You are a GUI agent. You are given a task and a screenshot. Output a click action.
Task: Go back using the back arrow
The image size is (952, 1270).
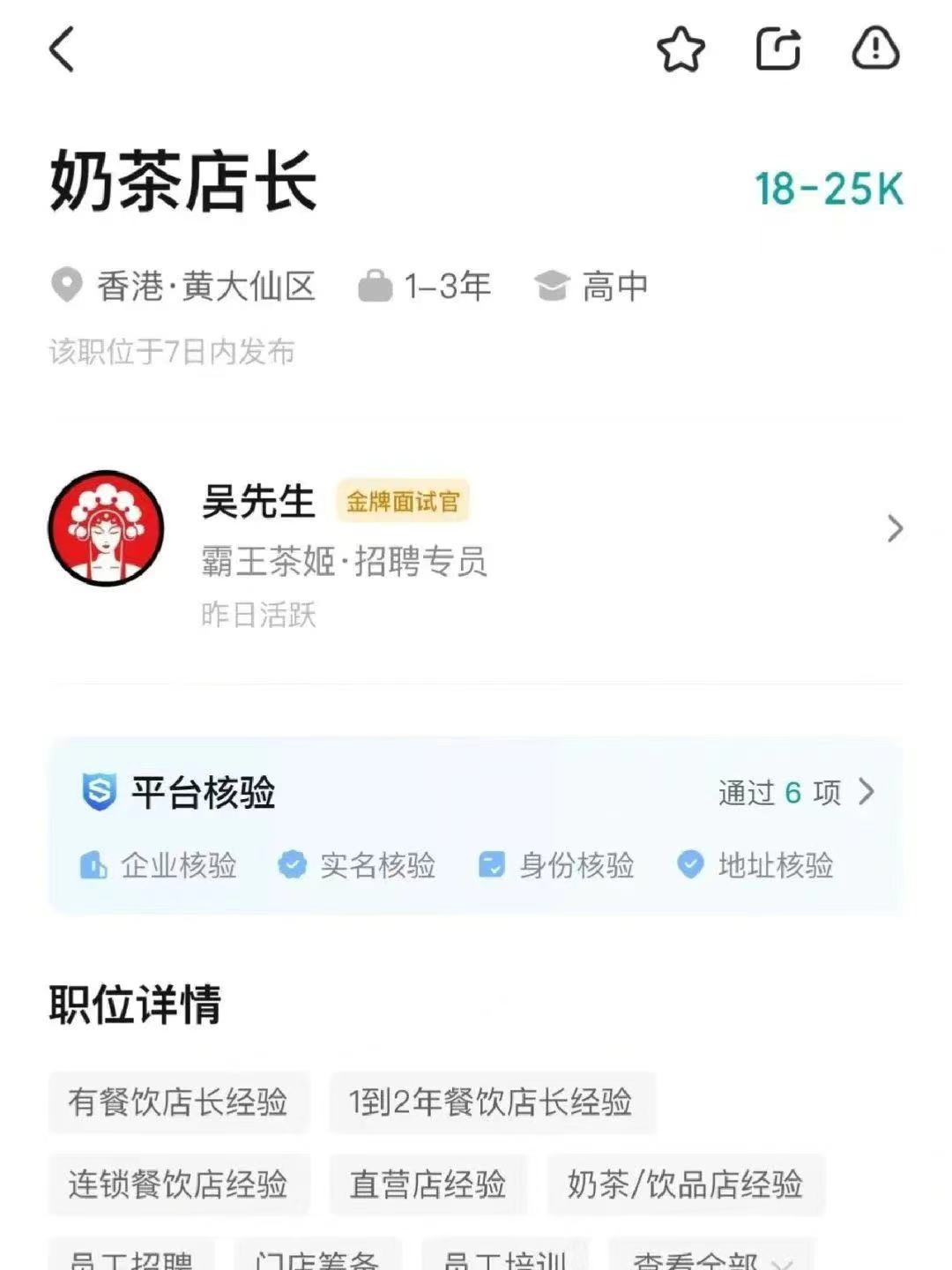point(62,49)
